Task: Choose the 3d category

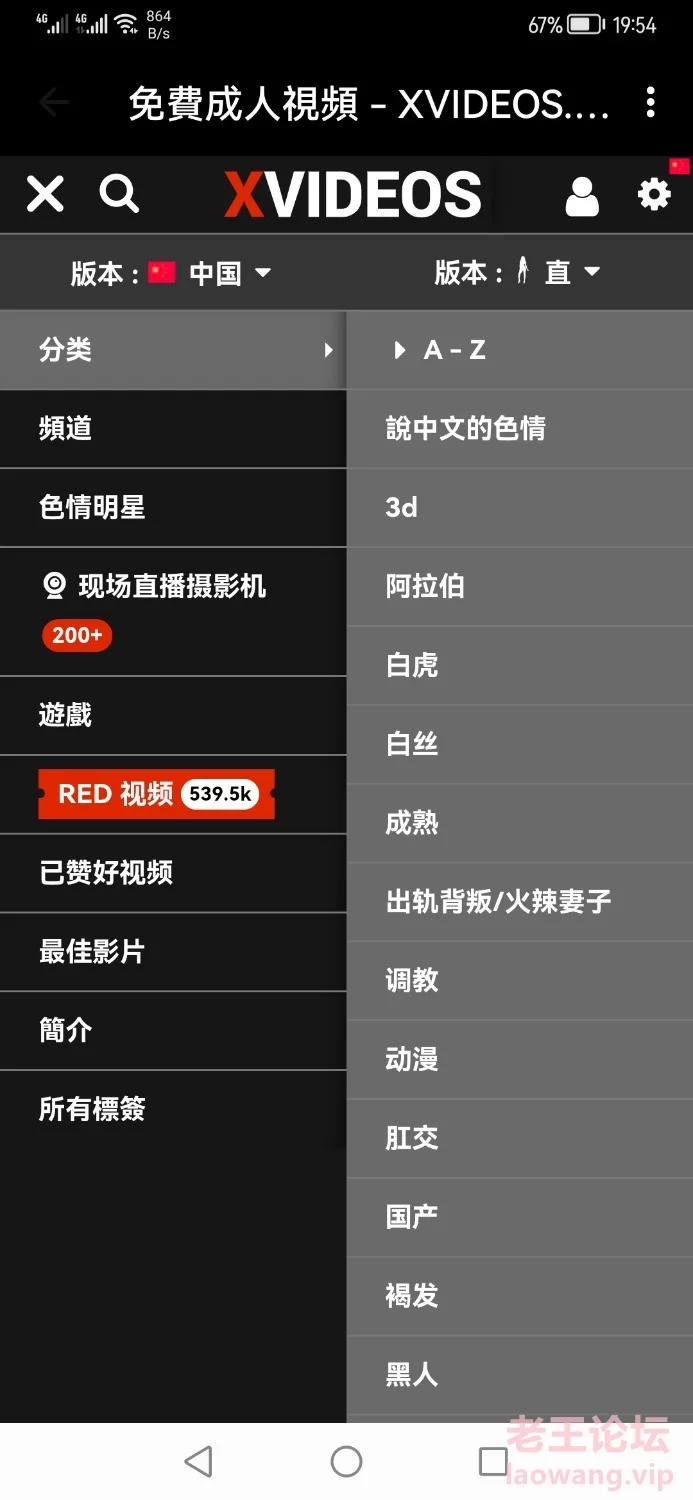Action: click(520, 508)
